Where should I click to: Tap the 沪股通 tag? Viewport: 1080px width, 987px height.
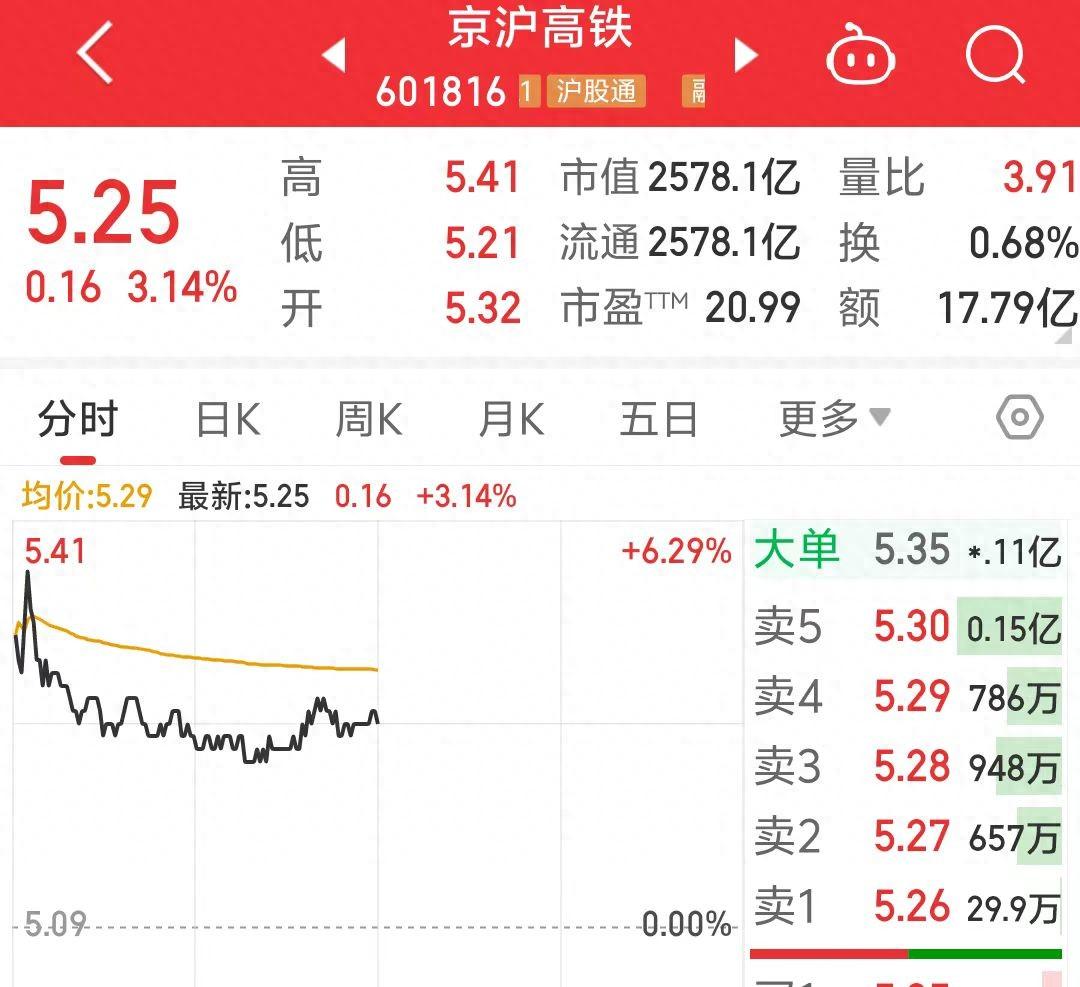(596, 92)
